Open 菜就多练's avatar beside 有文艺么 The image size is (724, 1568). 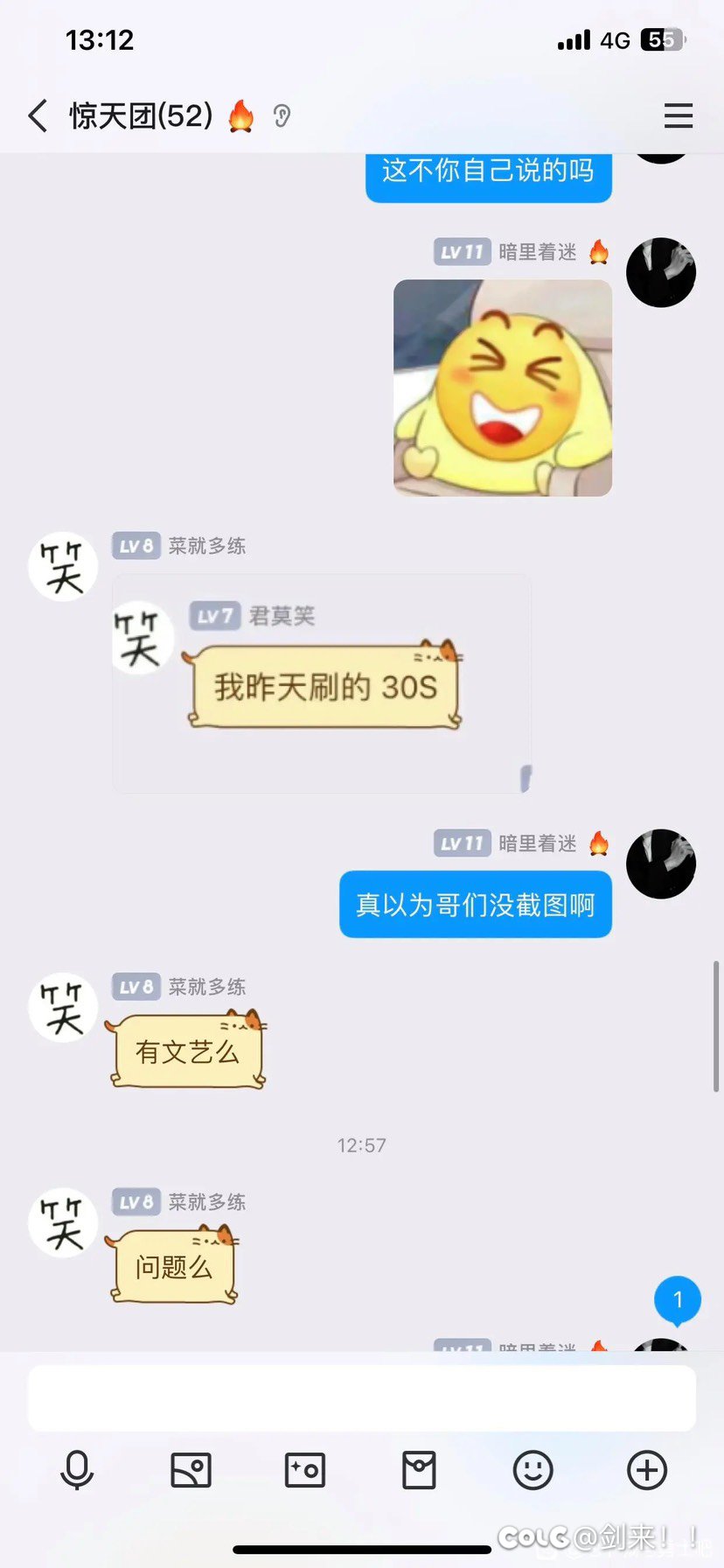pyautogui.click(x=63, y=1007)
